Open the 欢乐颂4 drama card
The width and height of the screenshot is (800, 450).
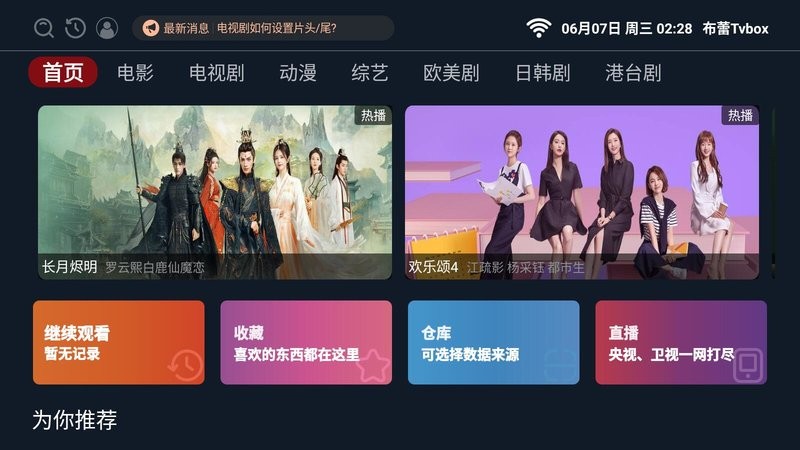581,192
